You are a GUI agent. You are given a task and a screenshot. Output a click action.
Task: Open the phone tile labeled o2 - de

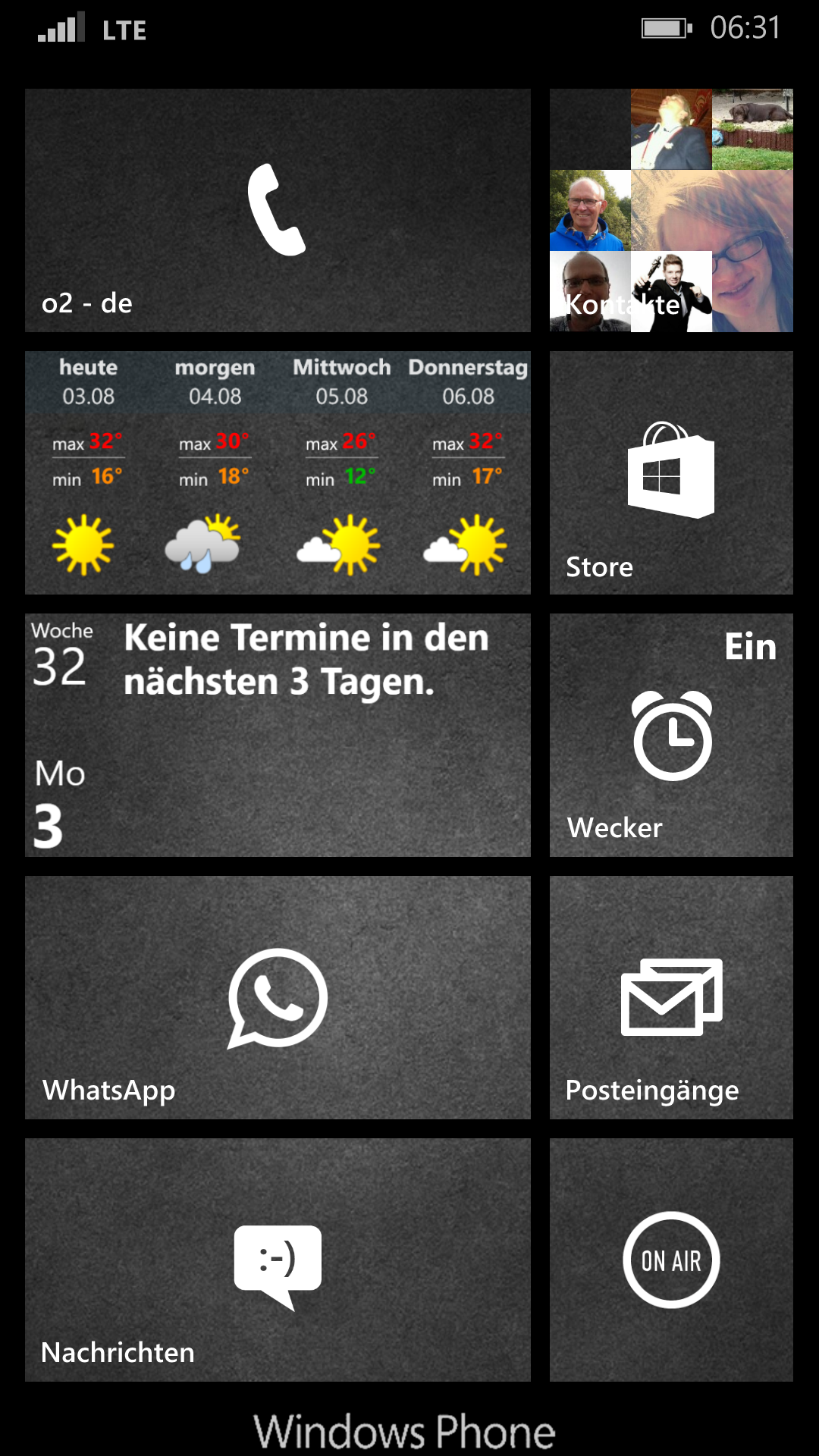click(x=278, y=210)
